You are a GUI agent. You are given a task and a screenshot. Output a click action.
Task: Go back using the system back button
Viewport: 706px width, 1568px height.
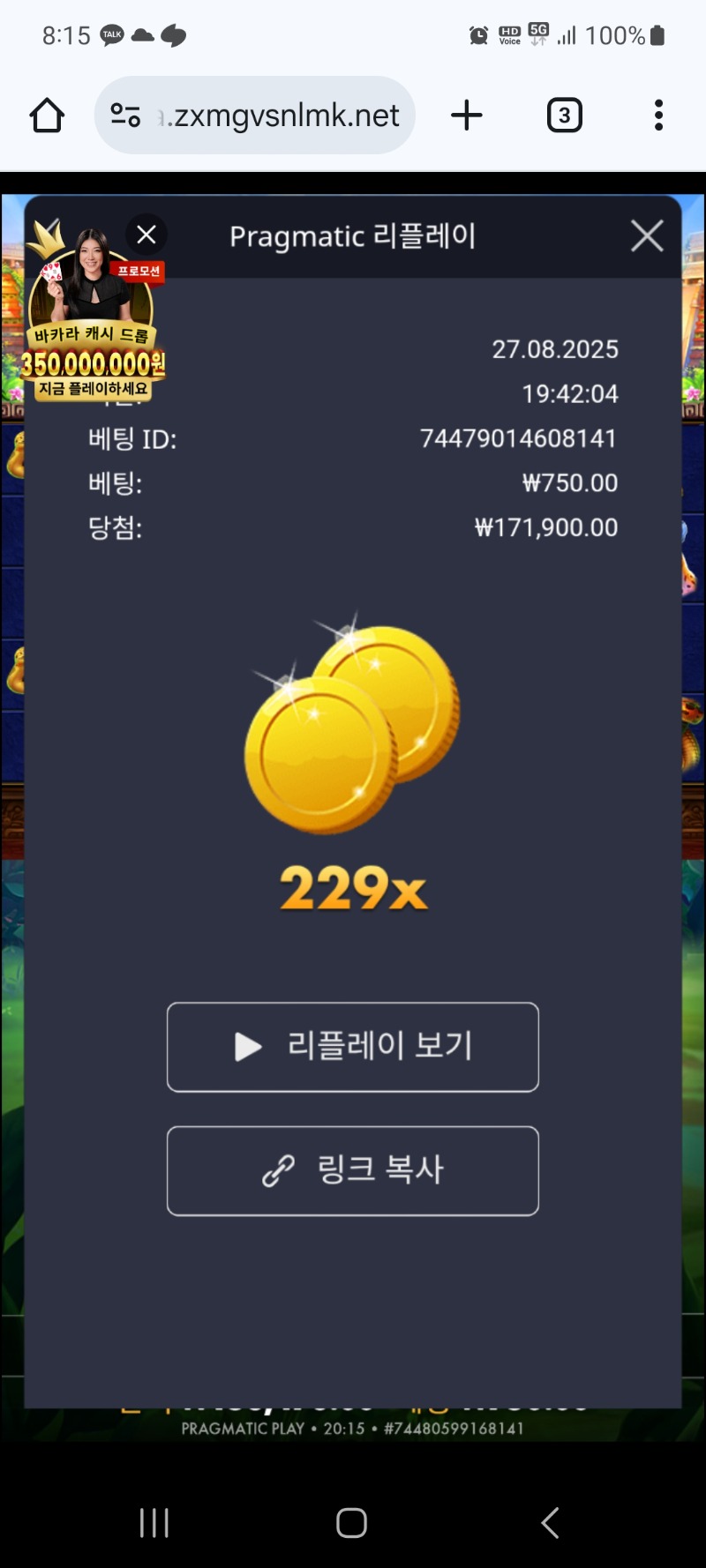(550, 1522)
